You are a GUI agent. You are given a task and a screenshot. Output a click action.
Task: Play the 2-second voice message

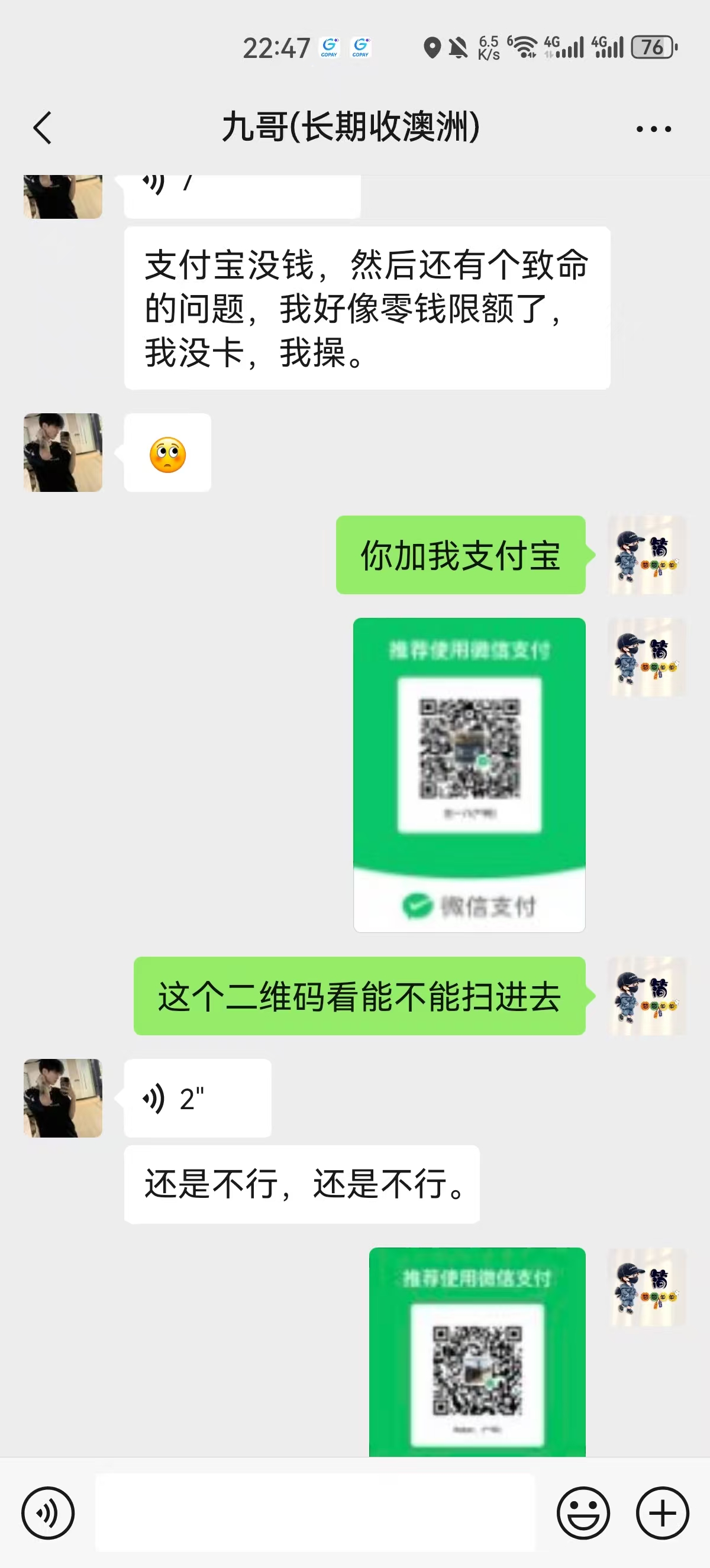pos(197,1098)
